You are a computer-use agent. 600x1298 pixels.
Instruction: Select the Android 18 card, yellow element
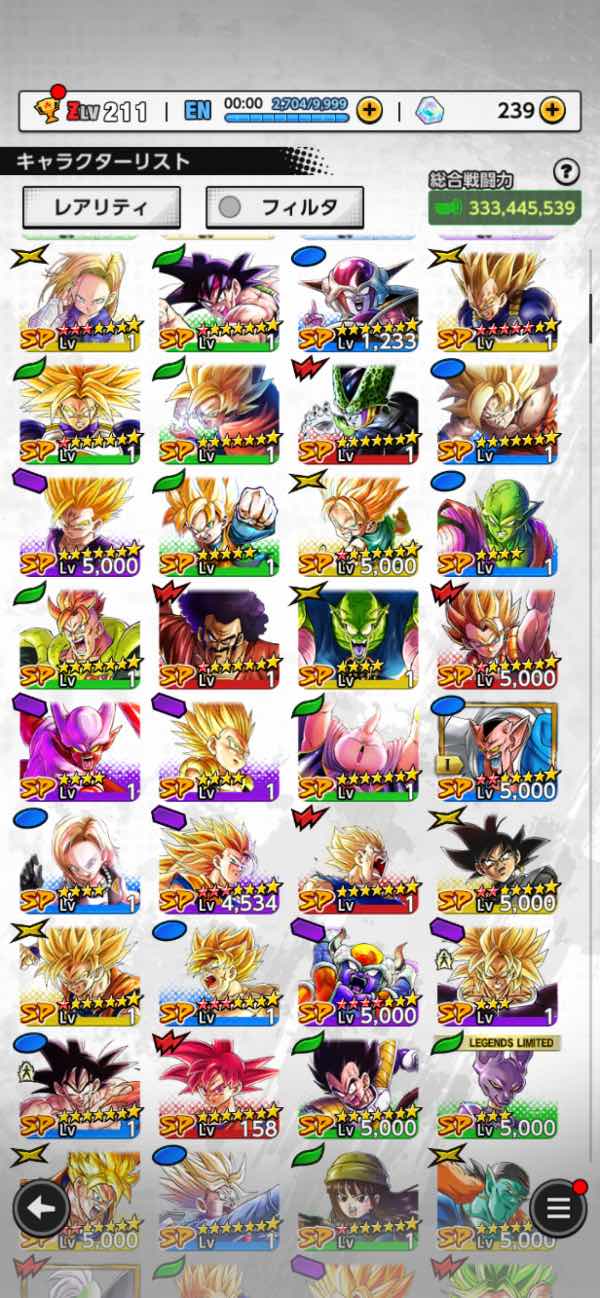79,300
